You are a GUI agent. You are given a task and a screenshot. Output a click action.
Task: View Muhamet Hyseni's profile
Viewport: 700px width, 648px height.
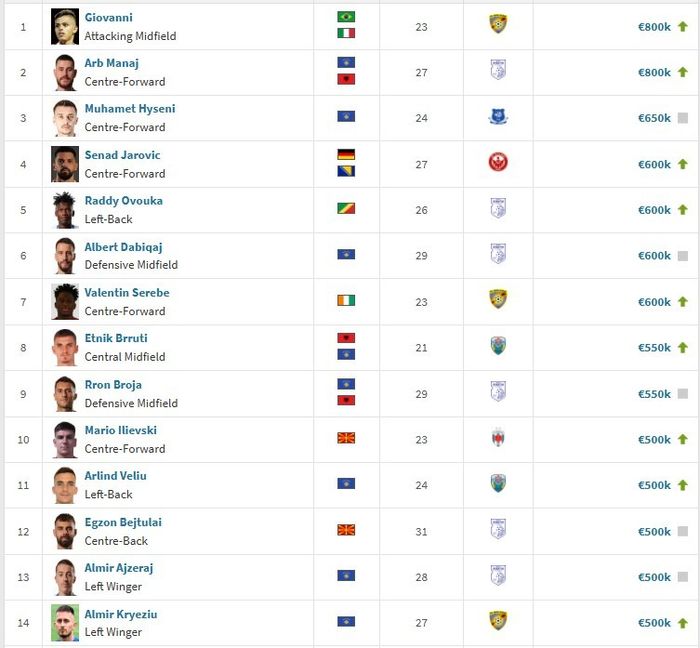click(x=129, y=109)
